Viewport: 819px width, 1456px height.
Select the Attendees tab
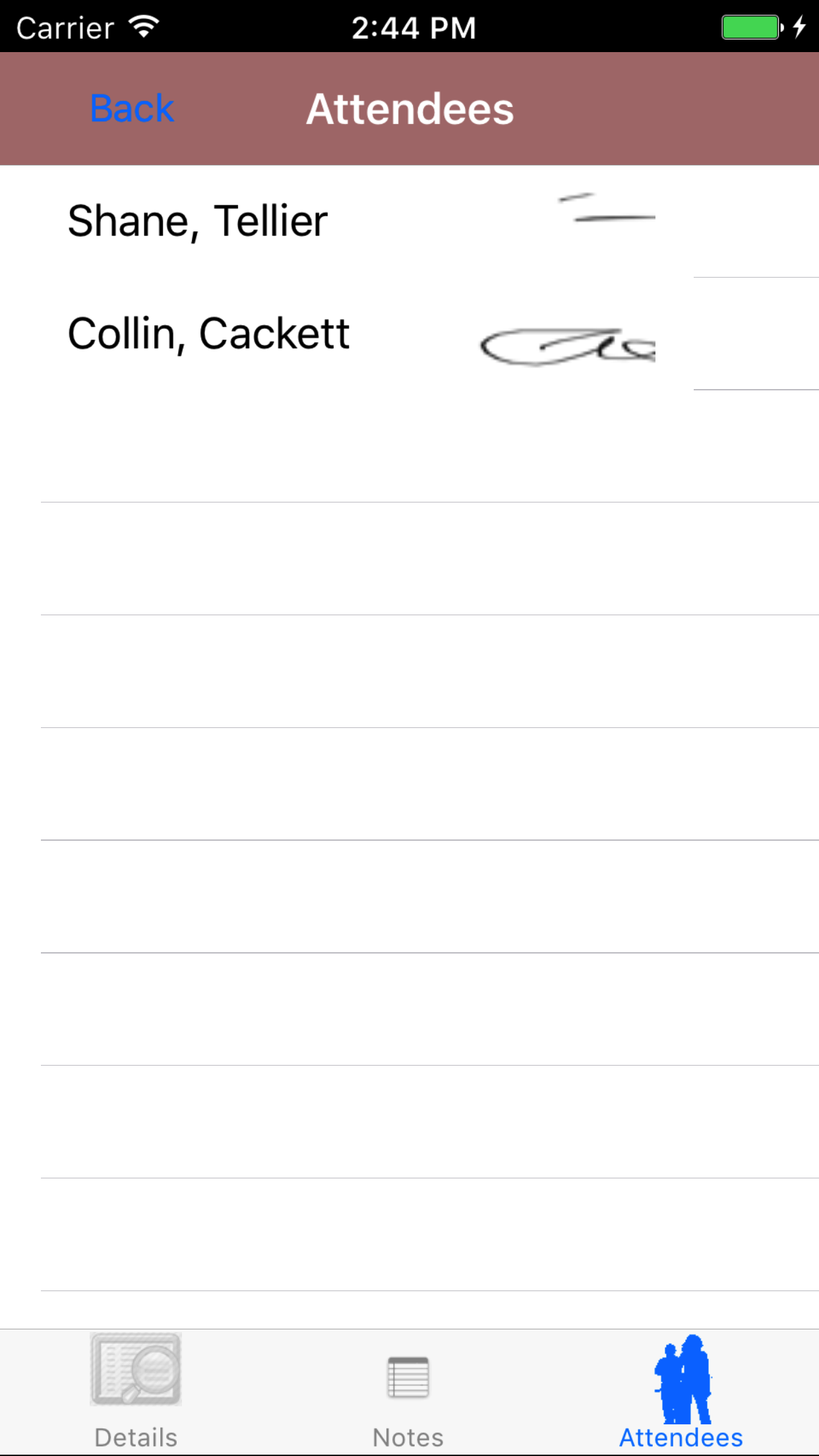click(x=681, y=1391)
